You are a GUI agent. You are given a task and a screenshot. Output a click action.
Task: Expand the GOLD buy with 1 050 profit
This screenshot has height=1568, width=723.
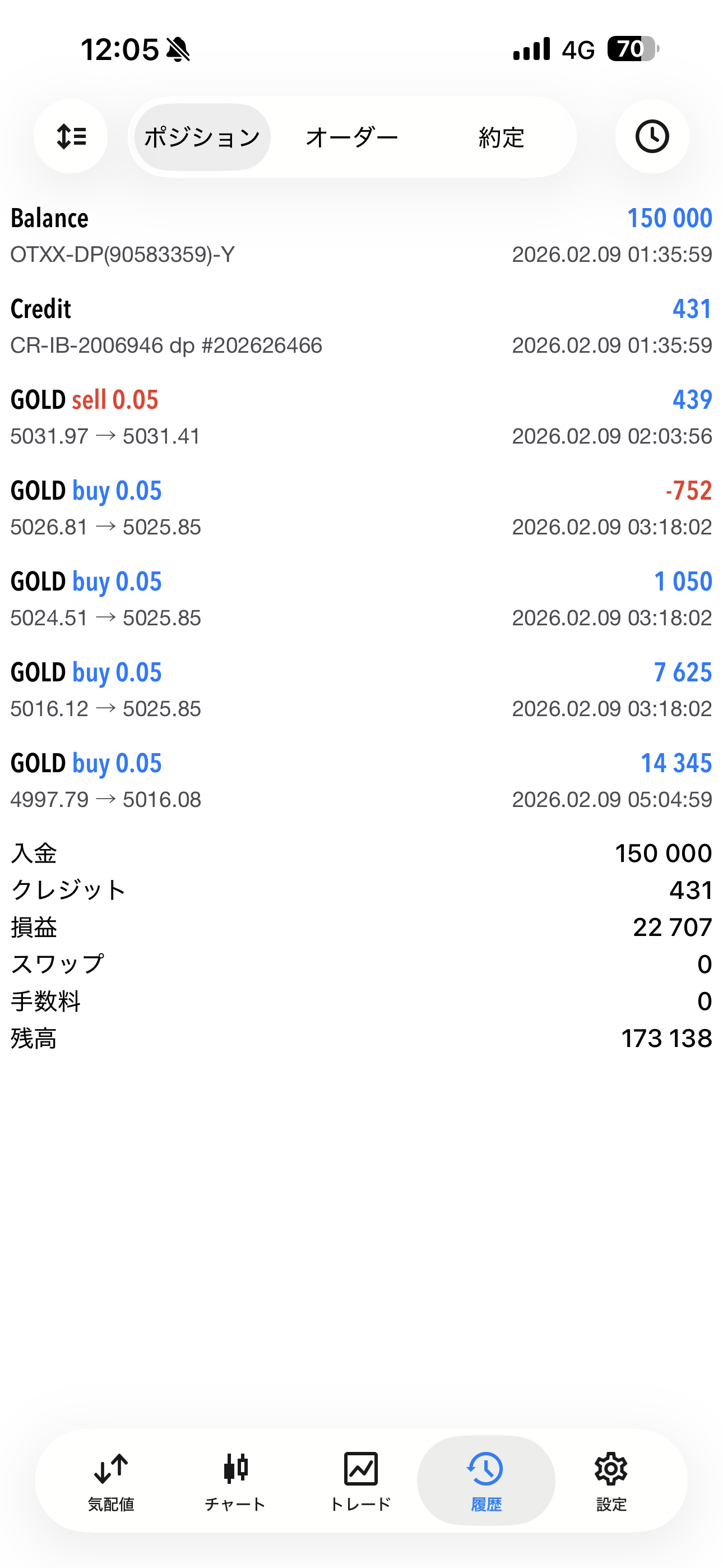(361, 599)
